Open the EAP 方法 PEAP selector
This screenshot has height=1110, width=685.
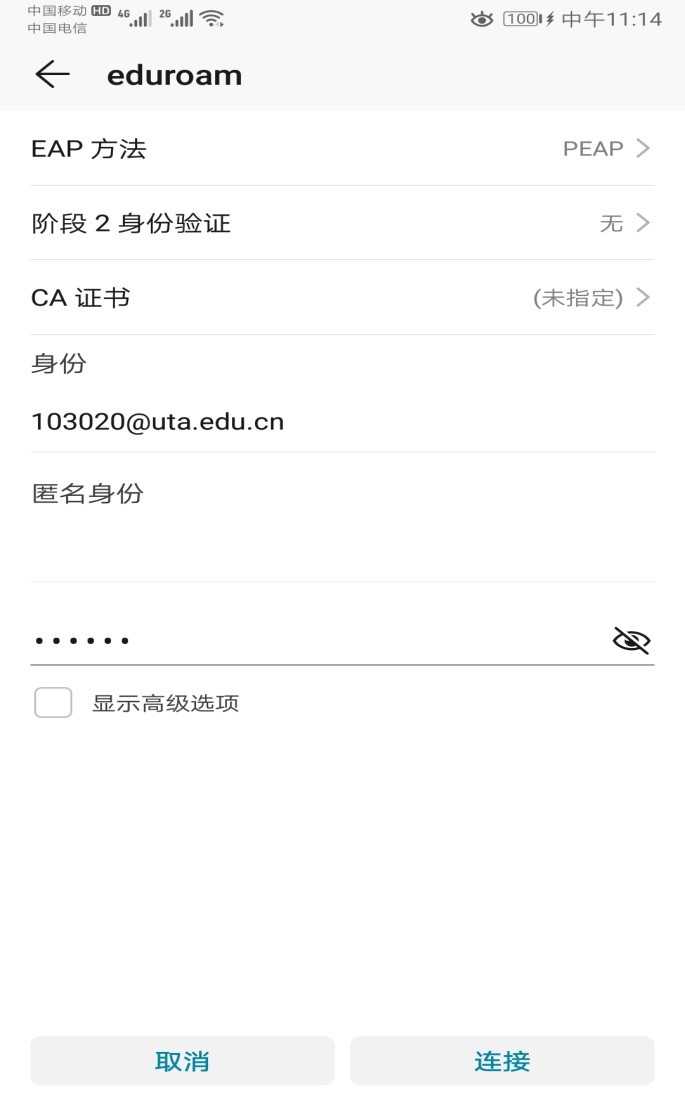click(342, 149)
